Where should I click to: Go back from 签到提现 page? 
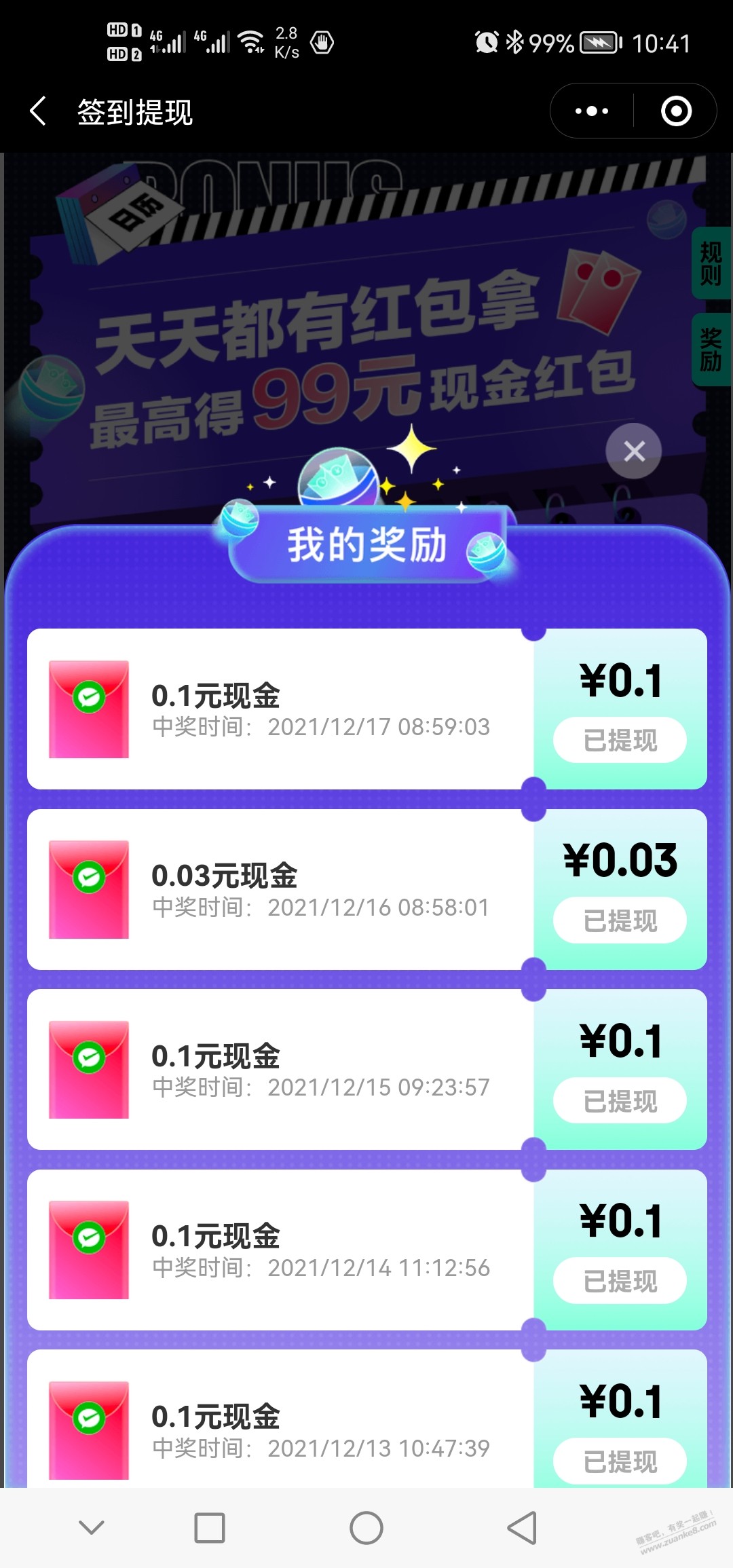[39, 111]
